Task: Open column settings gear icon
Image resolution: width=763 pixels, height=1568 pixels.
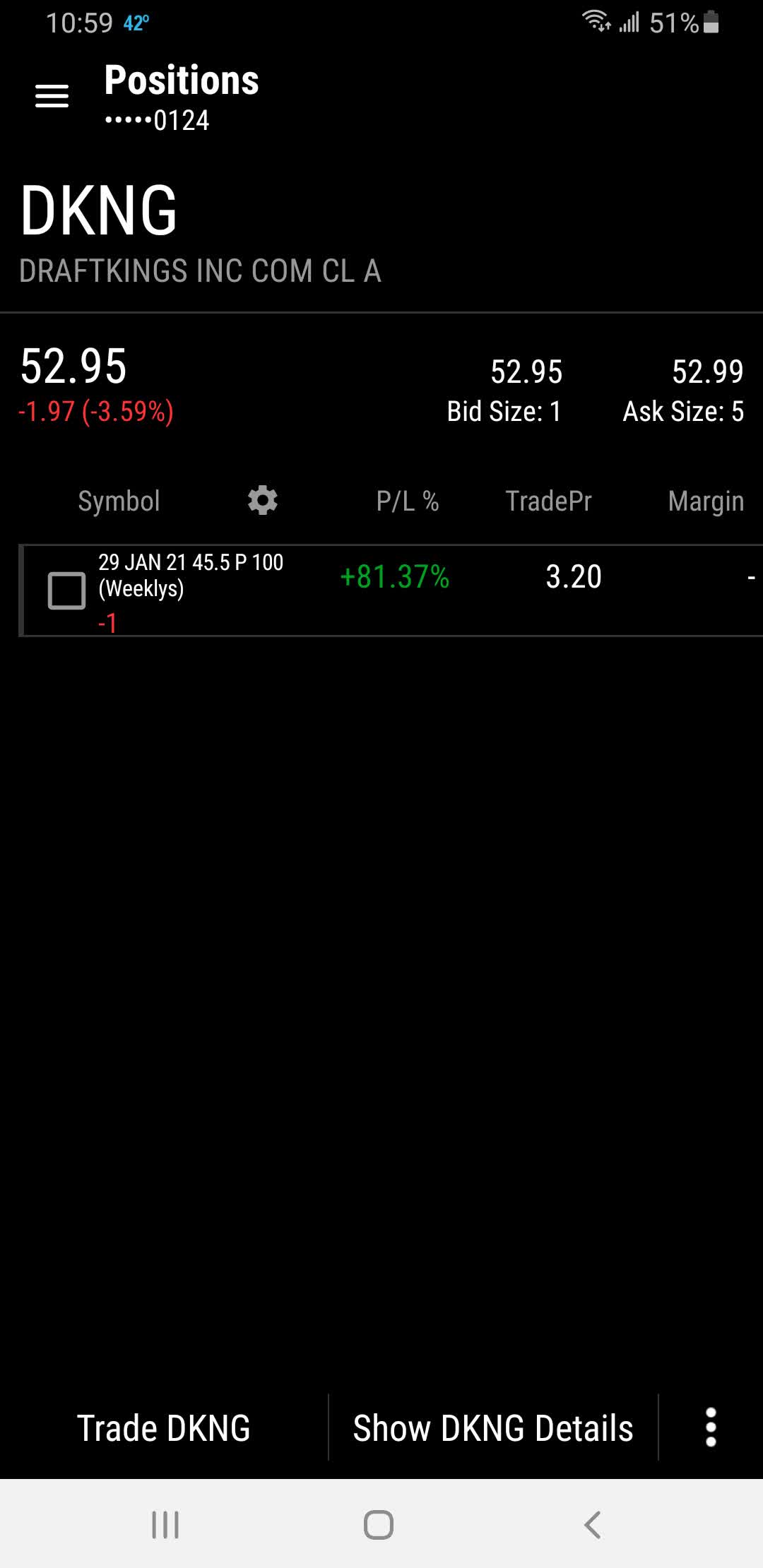Action: point(263,500)
